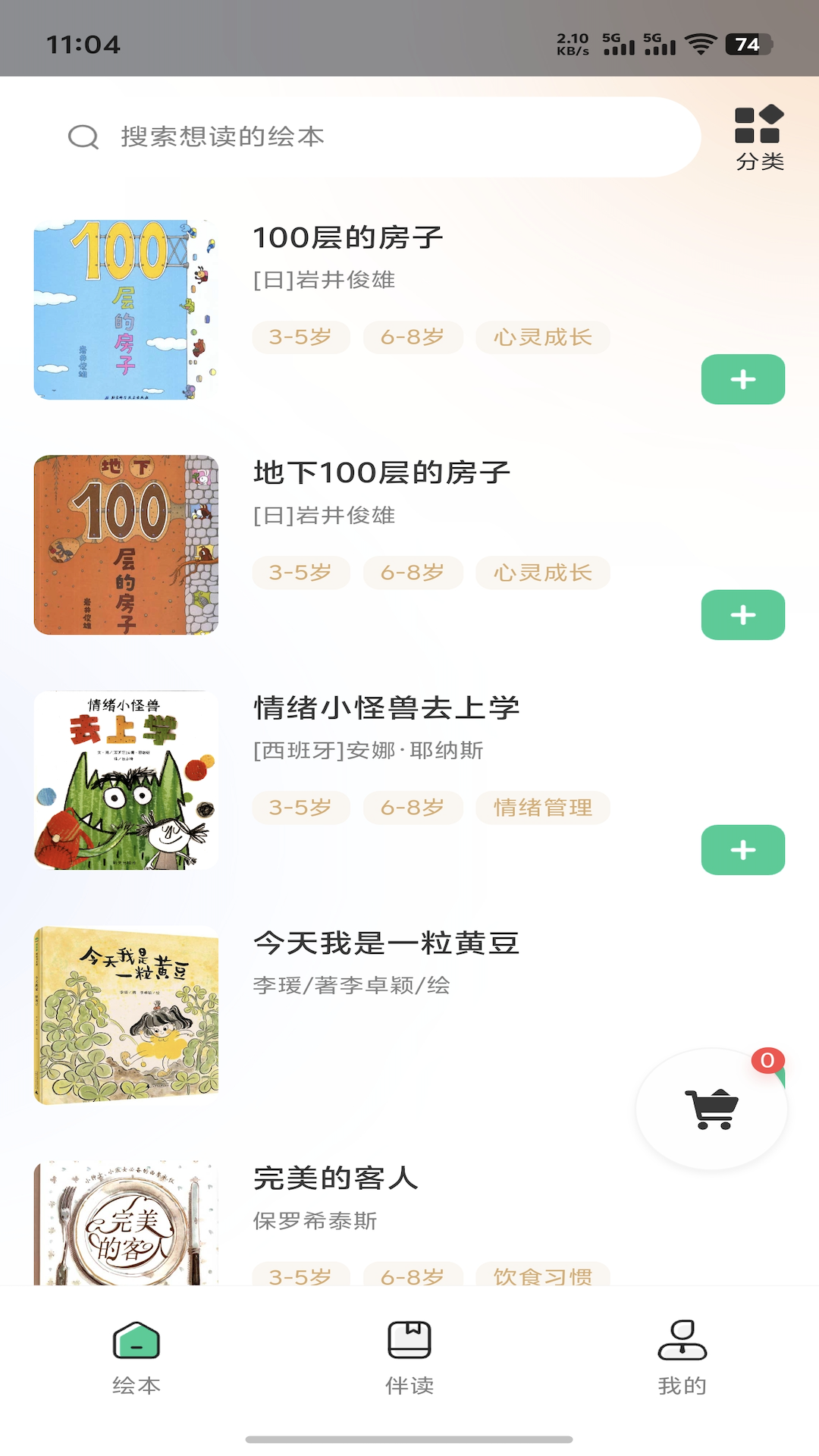Open the 分类 category menu
This screenshot has height=1456, width=819.
point(759,138)
